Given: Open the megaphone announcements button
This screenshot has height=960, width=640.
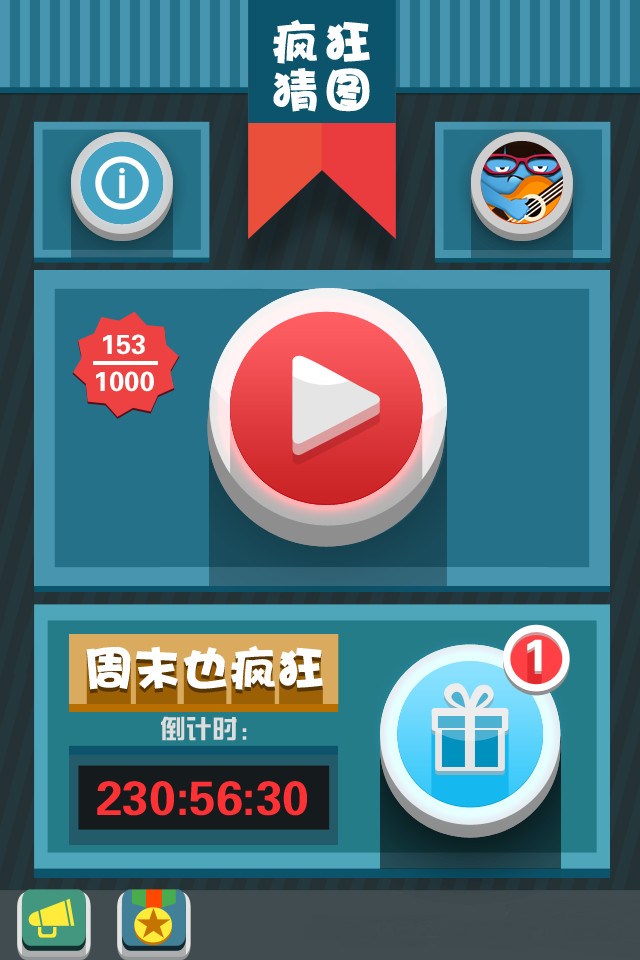Looking at the screenshot, I should (x=53, y=920).
